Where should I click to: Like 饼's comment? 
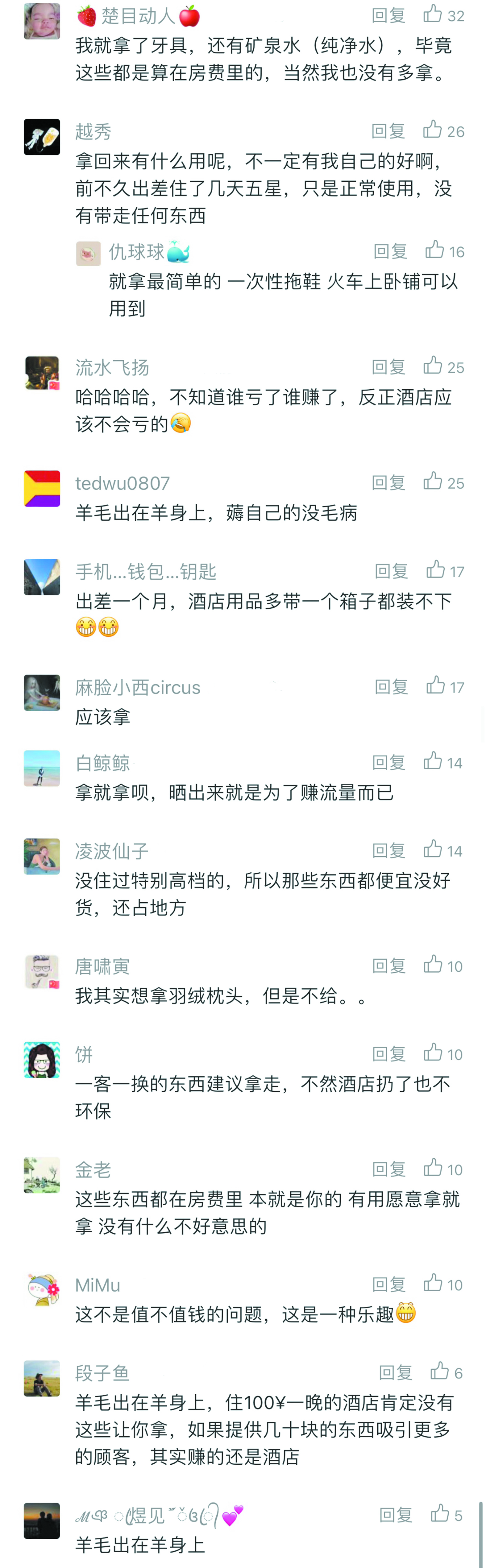pyautogui.click(x=433, y=1054)
